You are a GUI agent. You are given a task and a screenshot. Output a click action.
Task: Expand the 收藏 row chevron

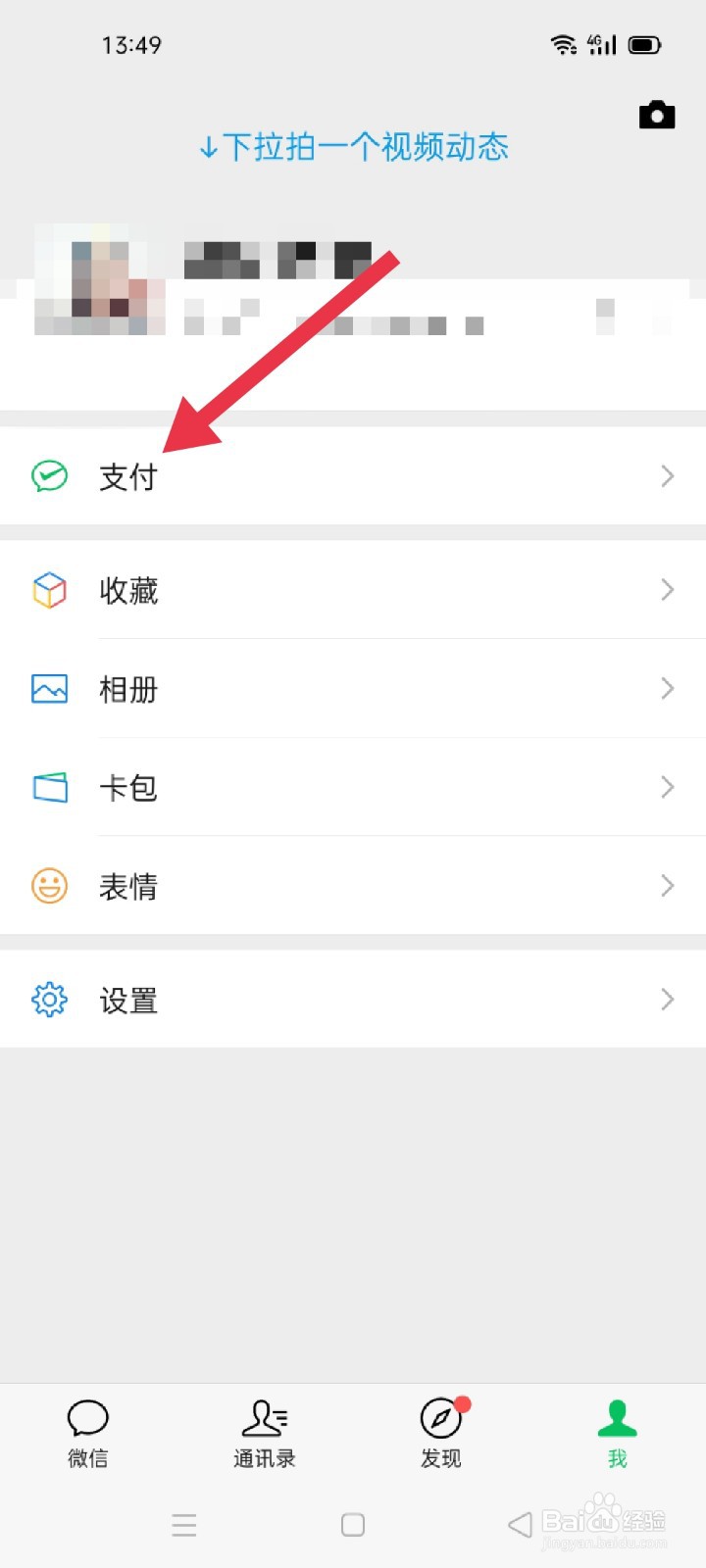point(668,590)
